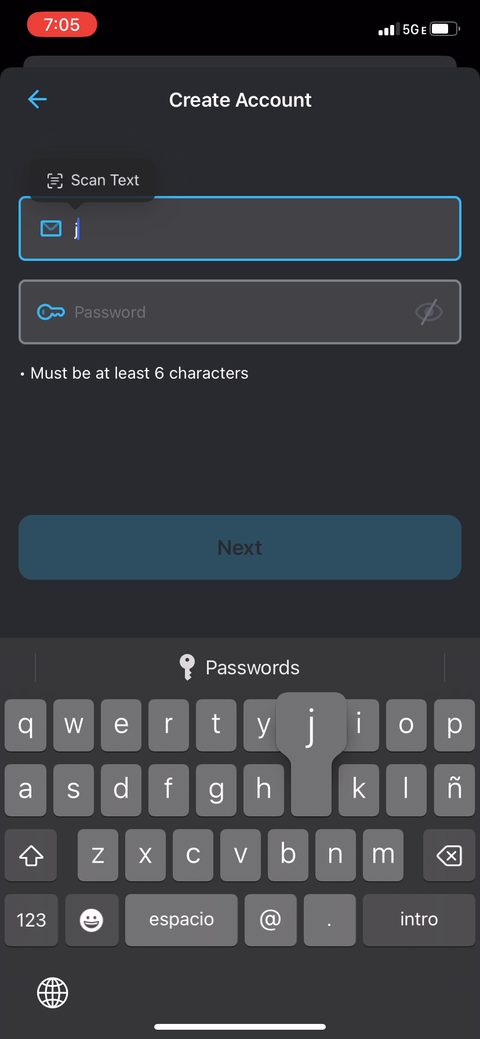
Task: Reveal password with the eye icon
Action: pyautogui.click(x=429, y=312)
